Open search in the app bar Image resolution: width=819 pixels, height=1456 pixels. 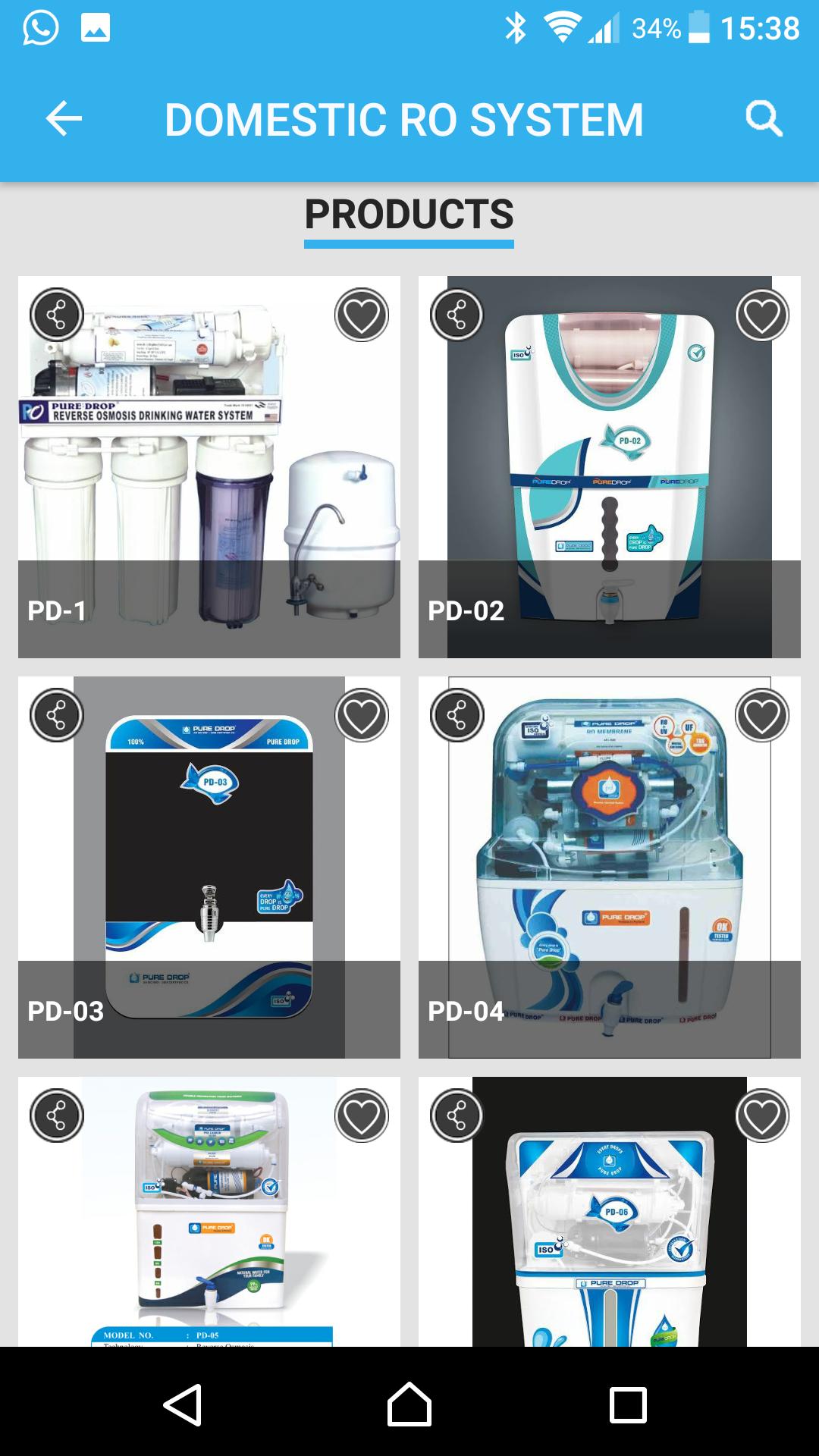coord(763,118)
